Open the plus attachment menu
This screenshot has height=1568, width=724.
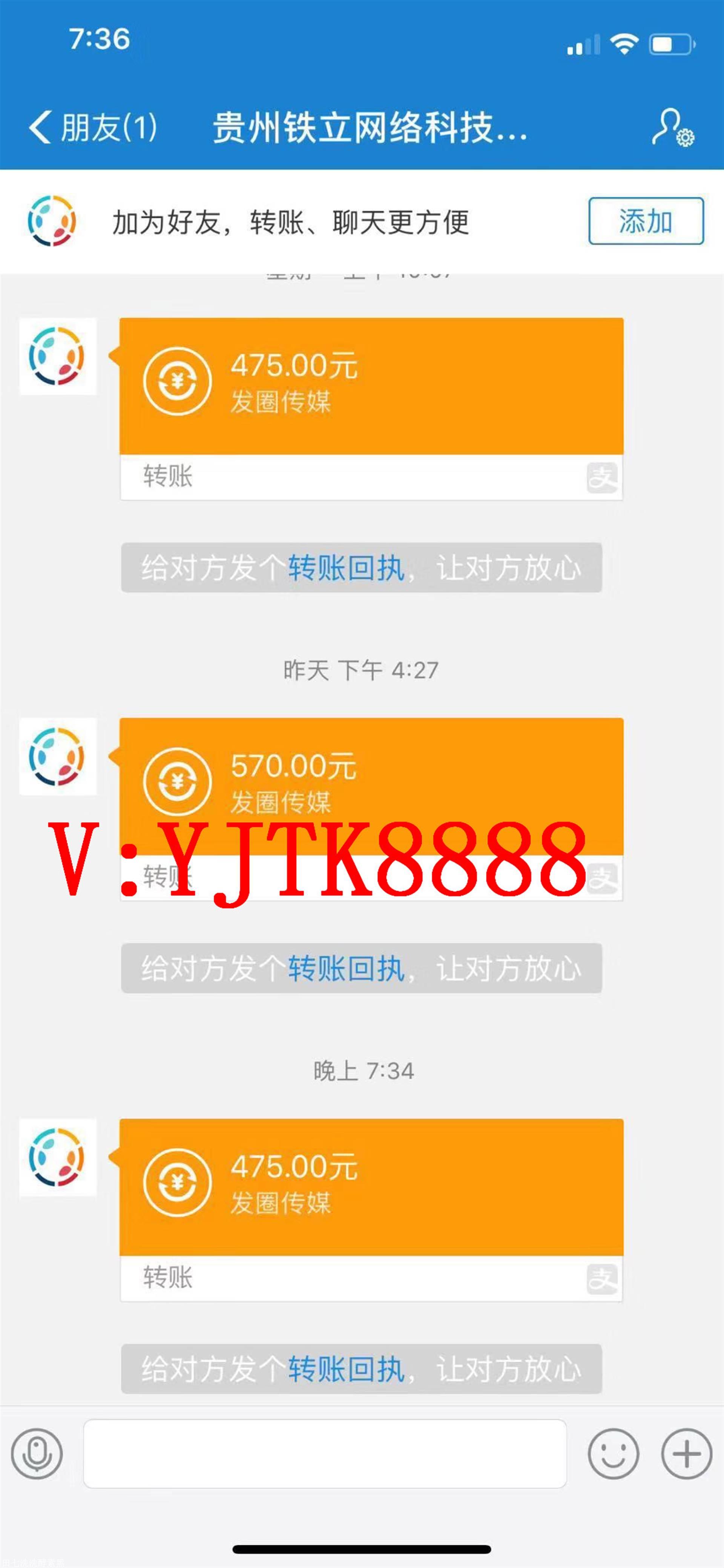click(687, 1454)
